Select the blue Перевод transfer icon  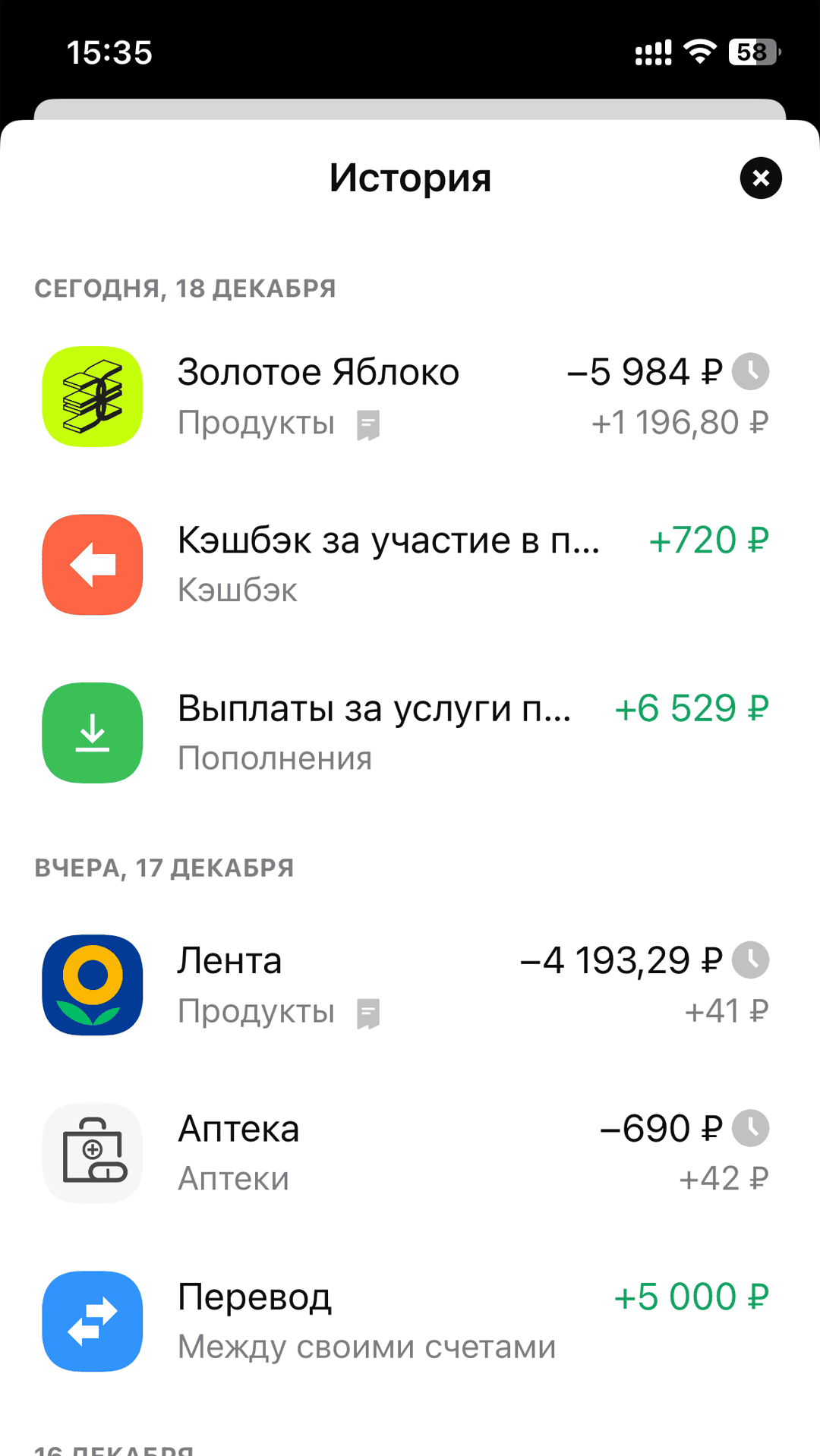coord(92,1321)
